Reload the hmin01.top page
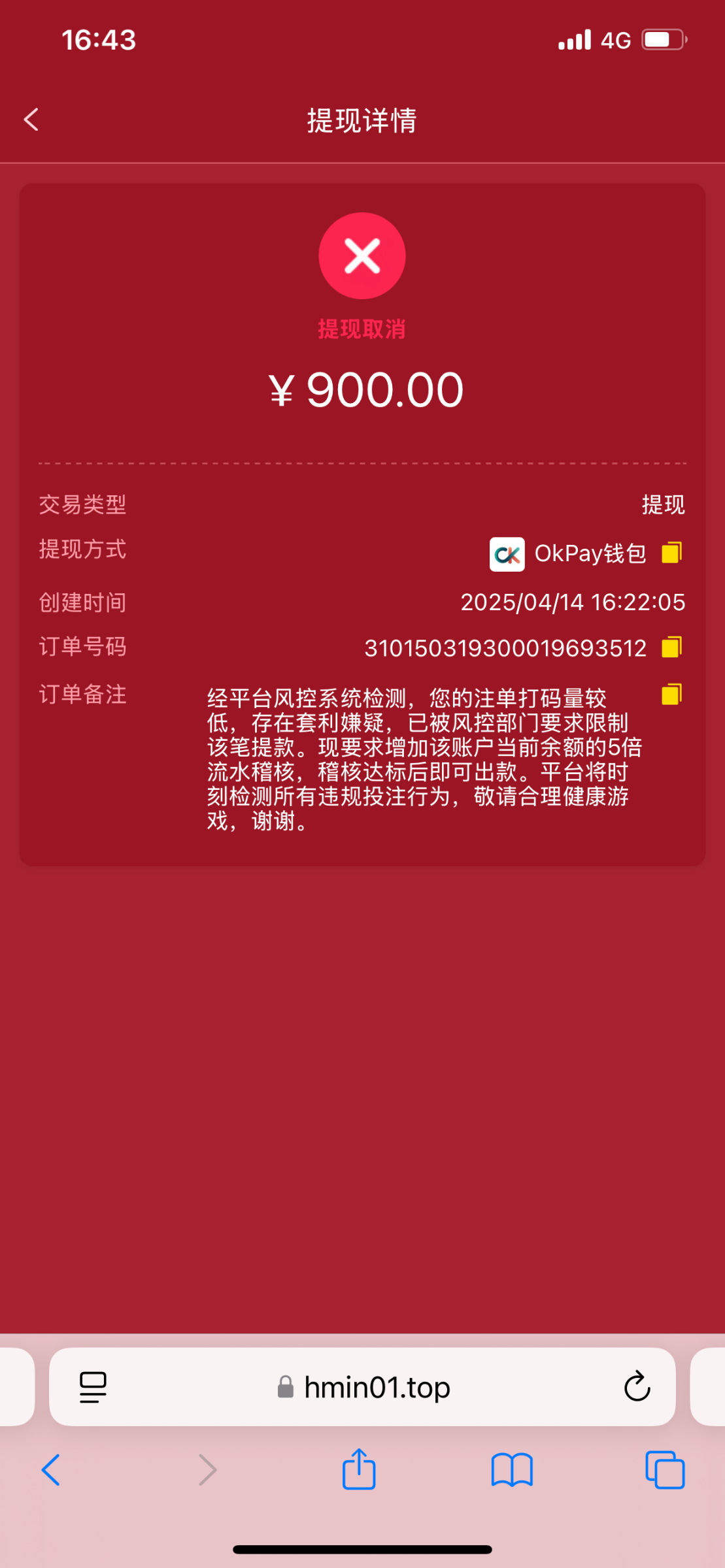The width and height of the screenshot is (725, 1568). coord(637,1387)
